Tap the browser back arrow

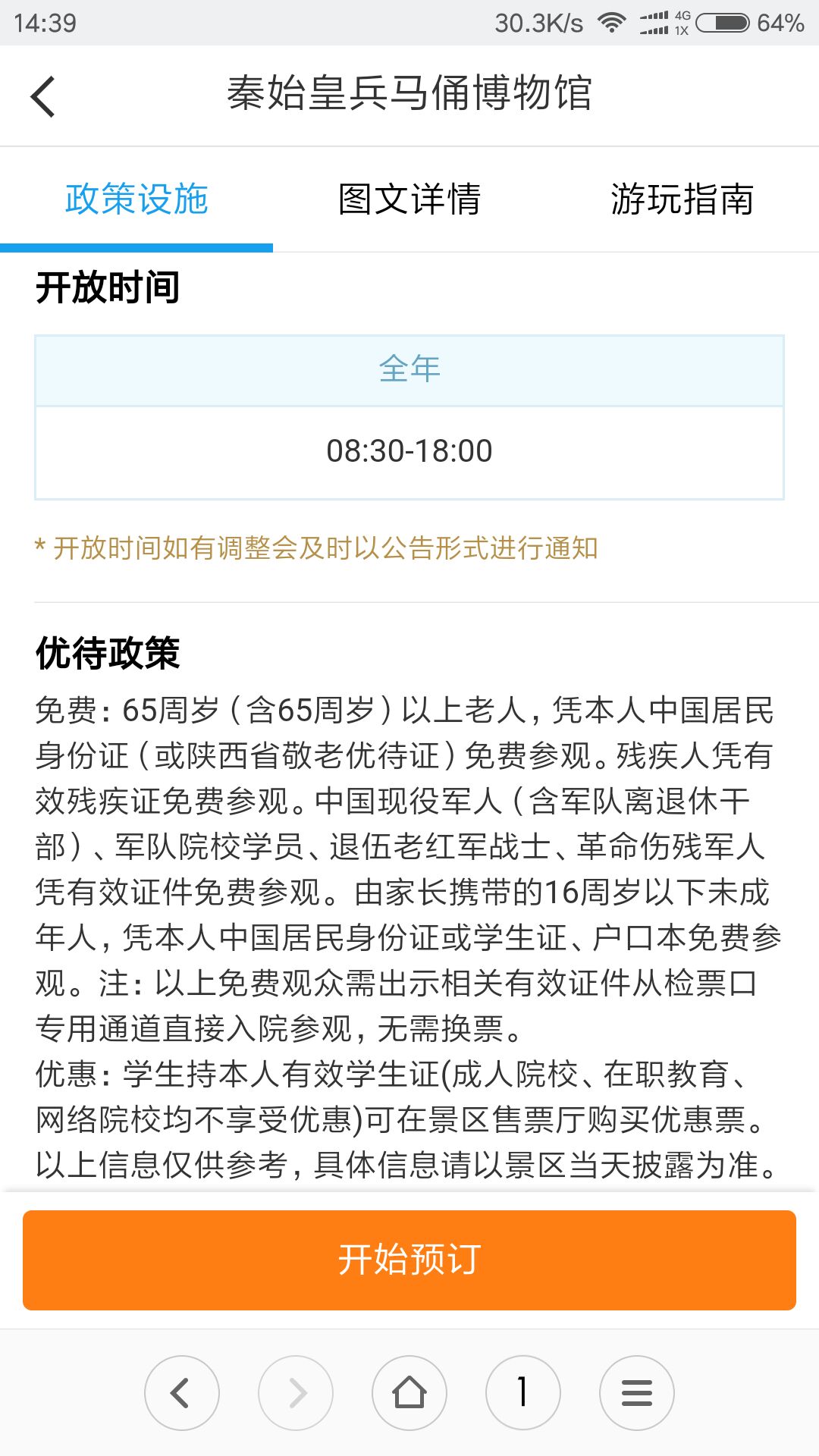pyautogui.click(x=182, y=1393)
